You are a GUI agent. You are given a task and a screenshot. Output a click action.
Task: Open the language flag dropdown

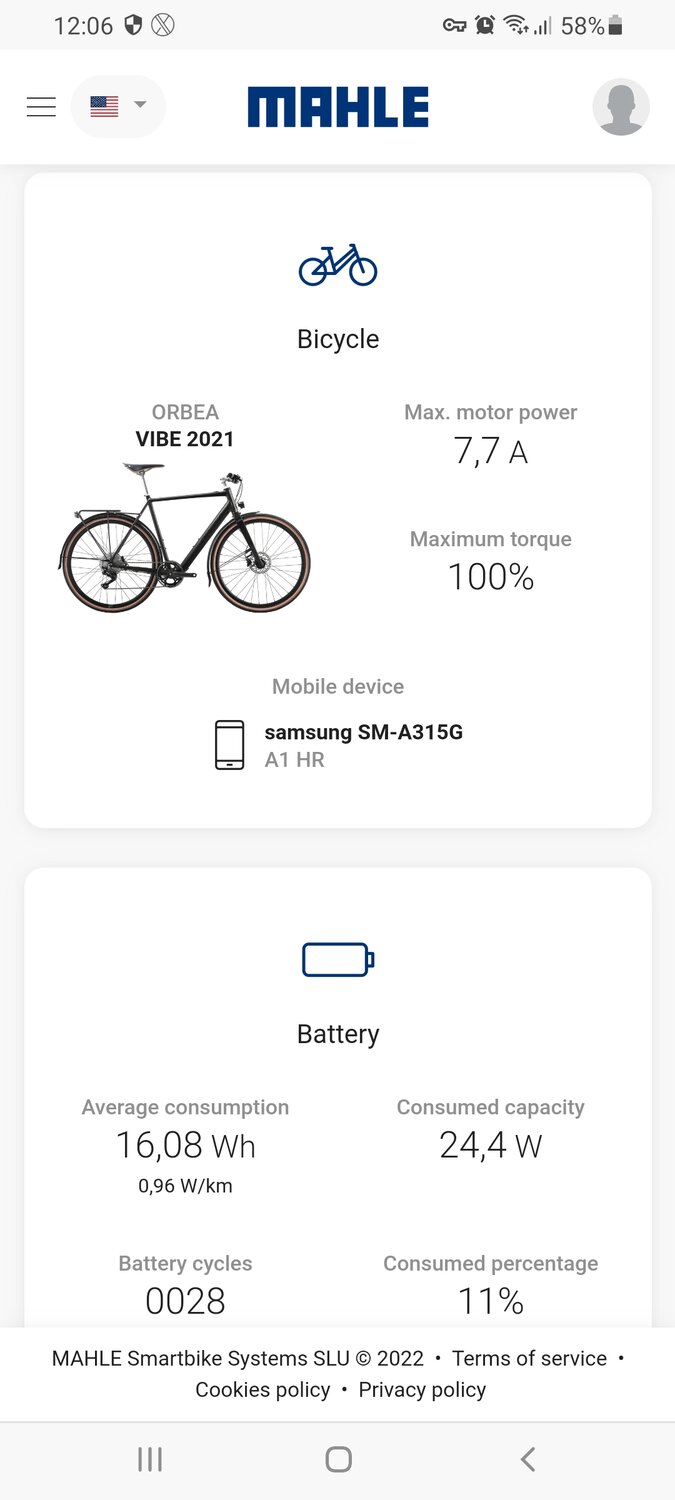pyautogui.click(x=118, y=106)
